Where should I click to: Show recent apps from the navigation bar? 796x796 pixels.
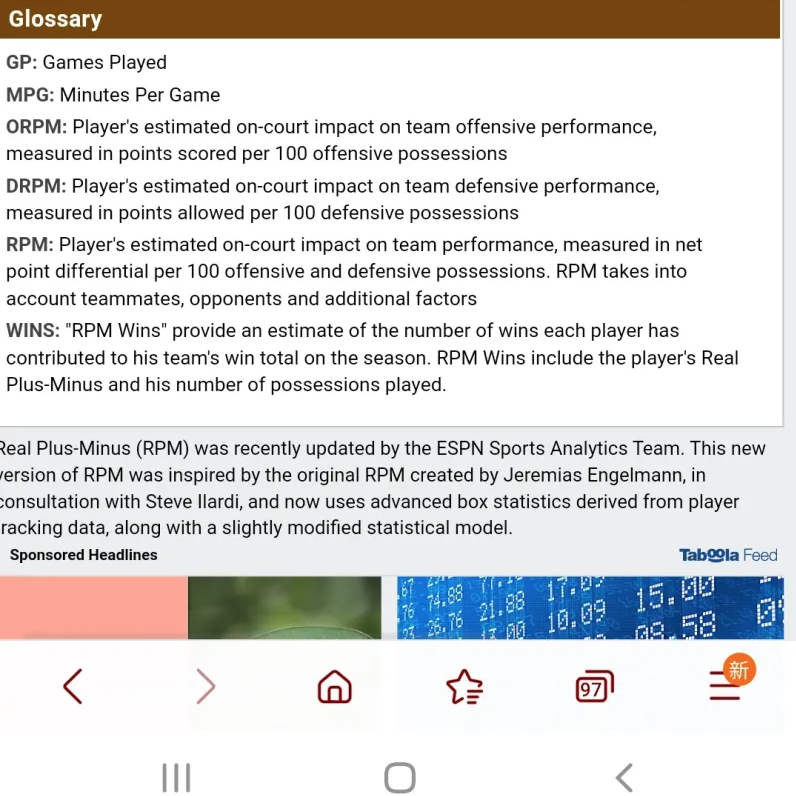tap(176, 777)
